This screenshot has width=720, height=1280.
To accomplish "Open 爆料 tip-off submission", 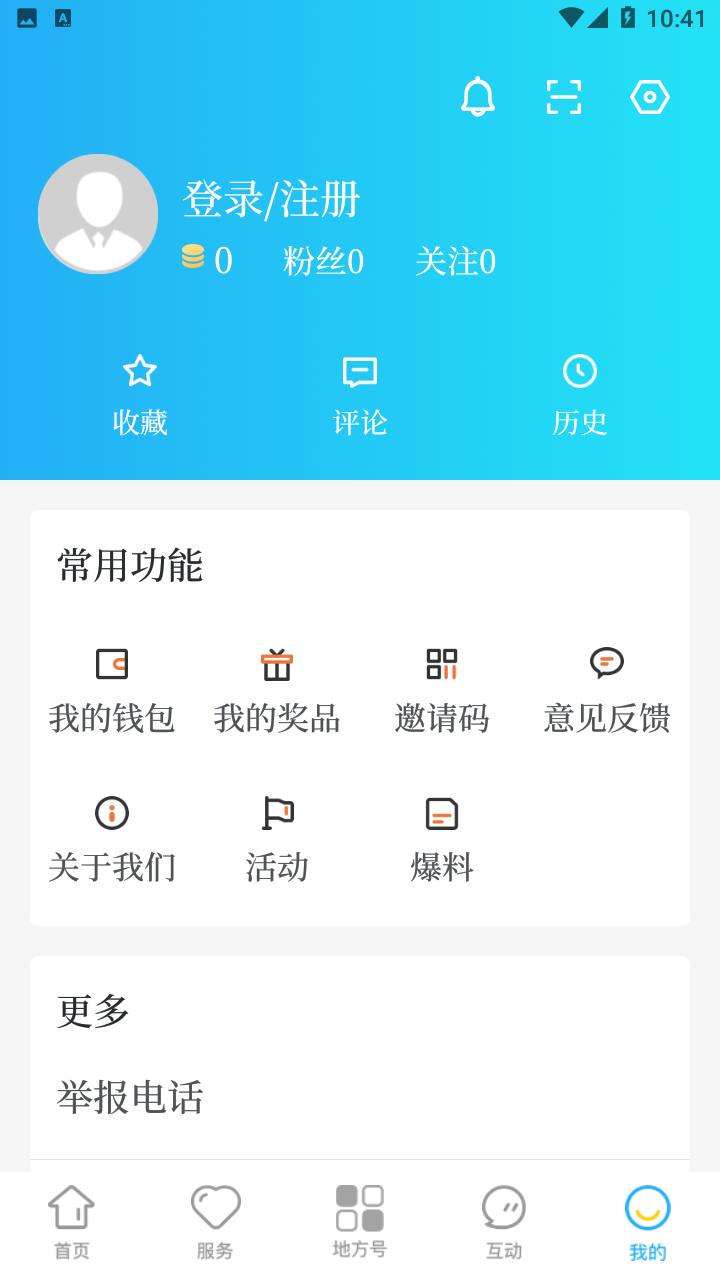I will coord(442,840).
